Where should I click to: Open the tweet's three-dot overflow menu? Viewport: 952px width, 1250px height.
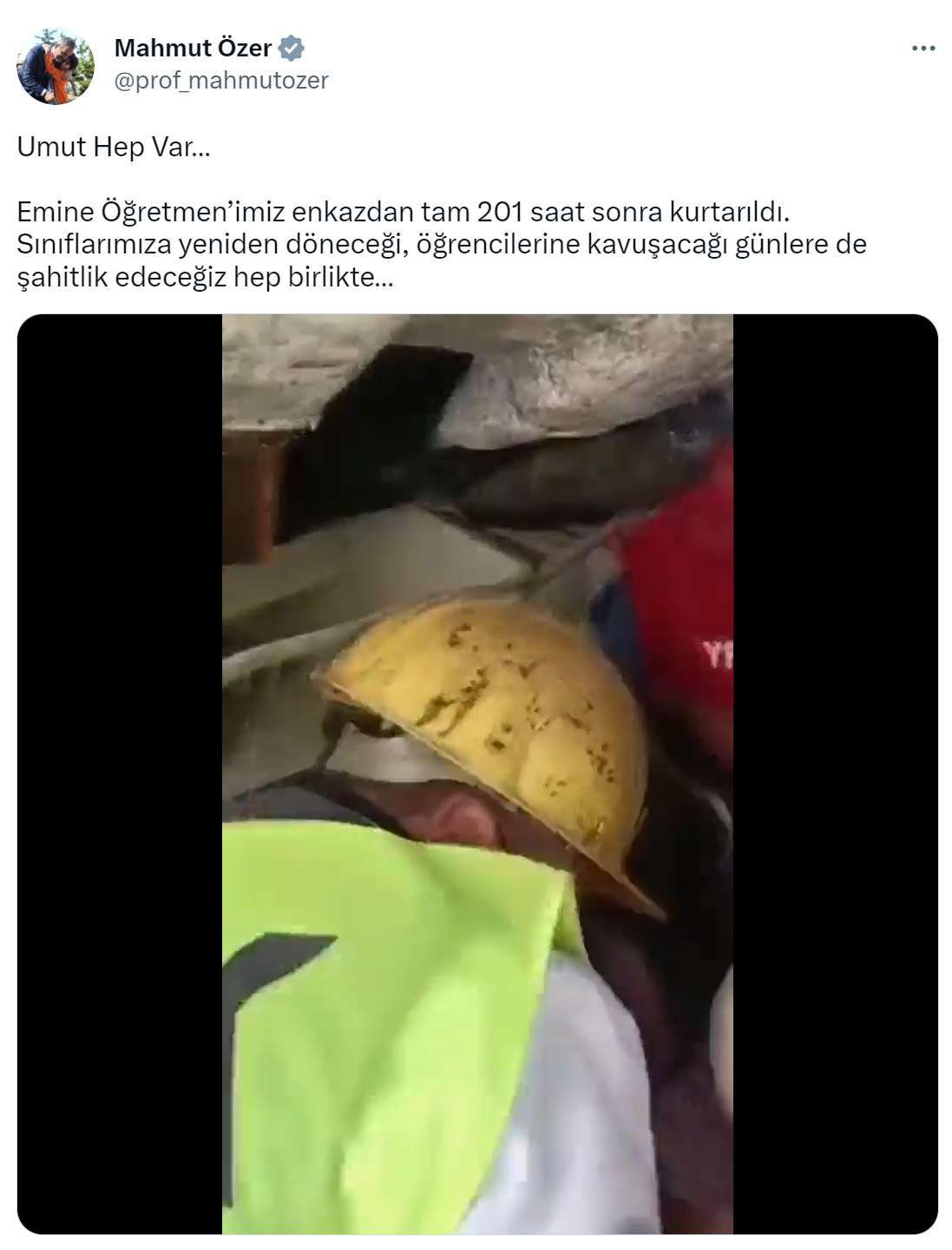coord(923,49)
